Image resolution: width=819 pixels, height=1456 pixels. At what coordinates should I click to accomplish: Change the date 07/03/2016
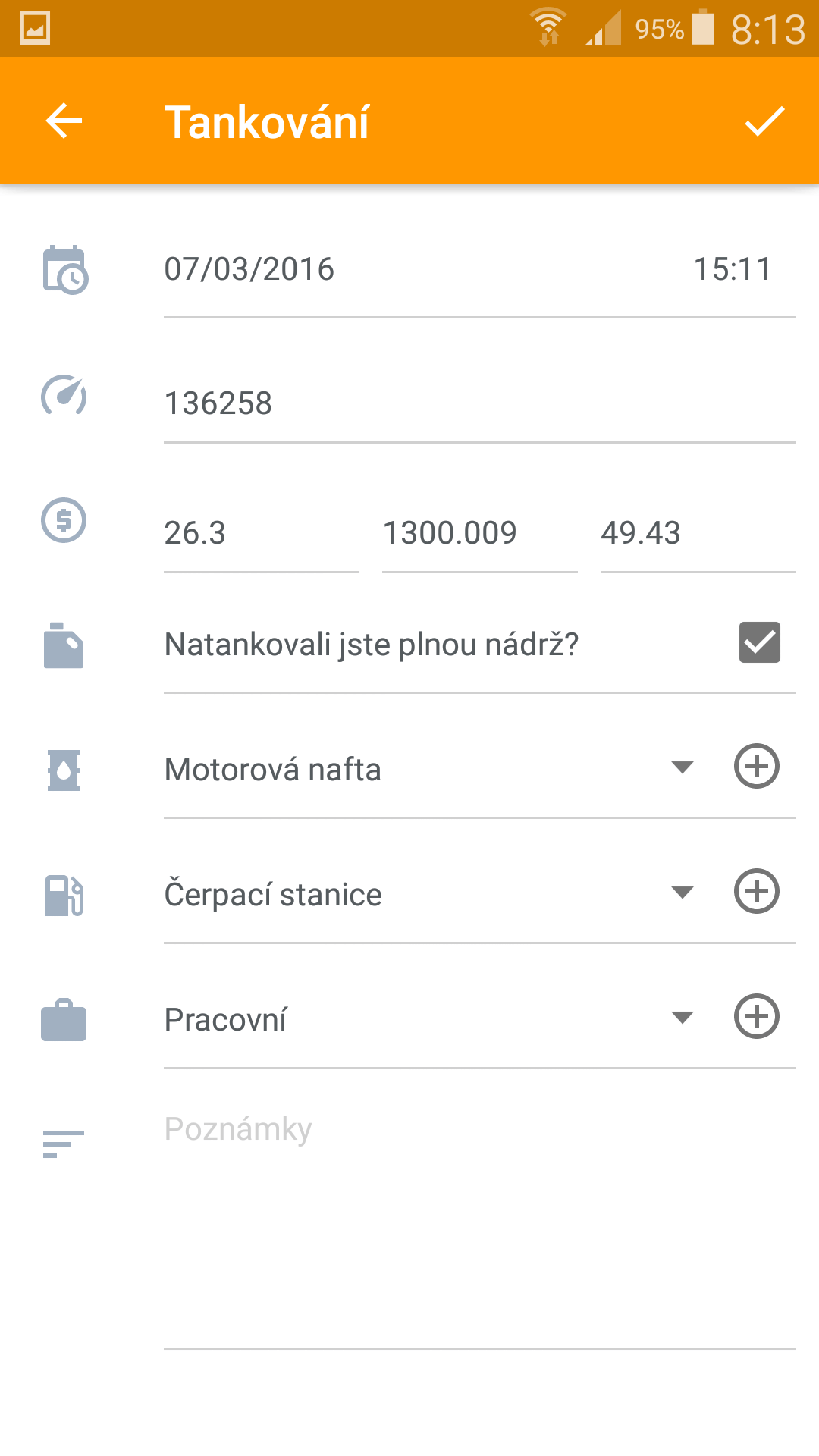(249, 269)
